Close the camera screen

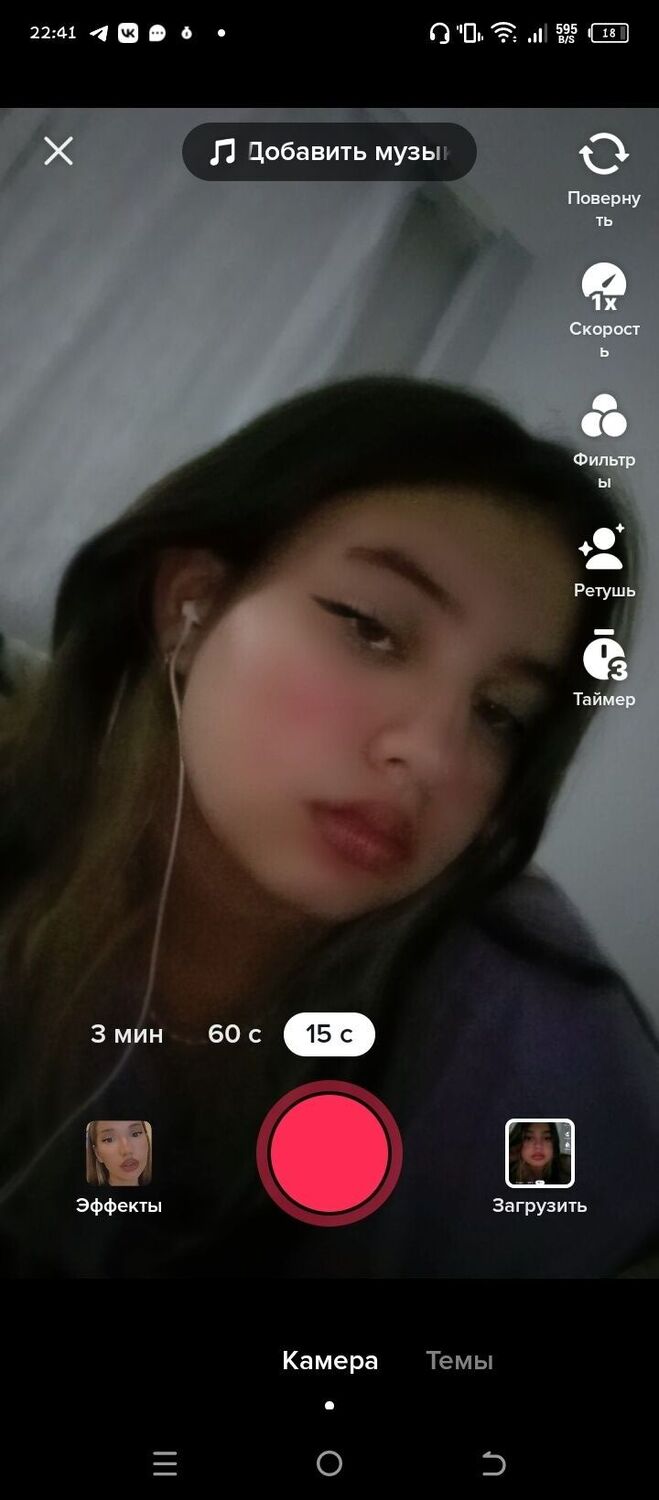tap(58, 151)
